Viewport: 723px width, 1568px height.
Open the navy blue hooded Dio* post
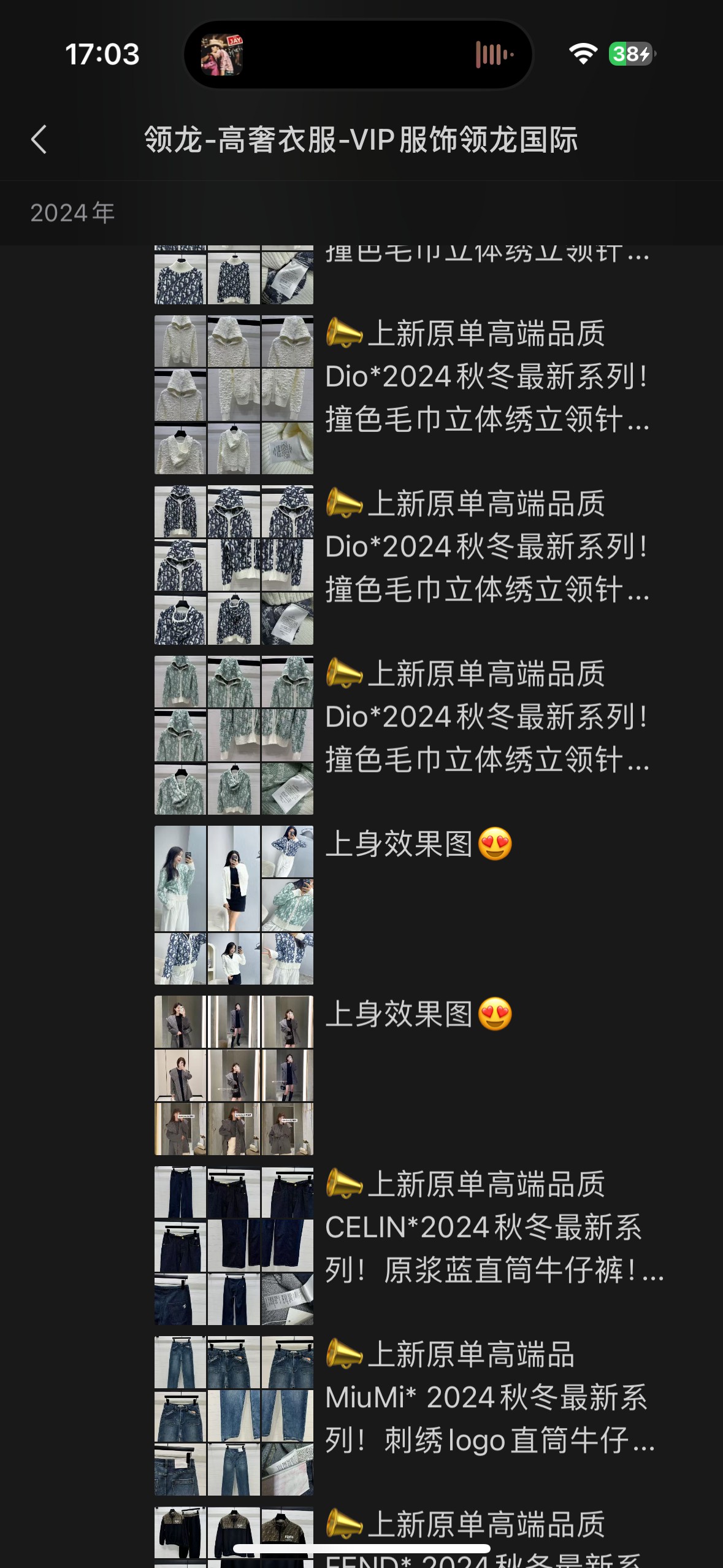tap(410, 565)
